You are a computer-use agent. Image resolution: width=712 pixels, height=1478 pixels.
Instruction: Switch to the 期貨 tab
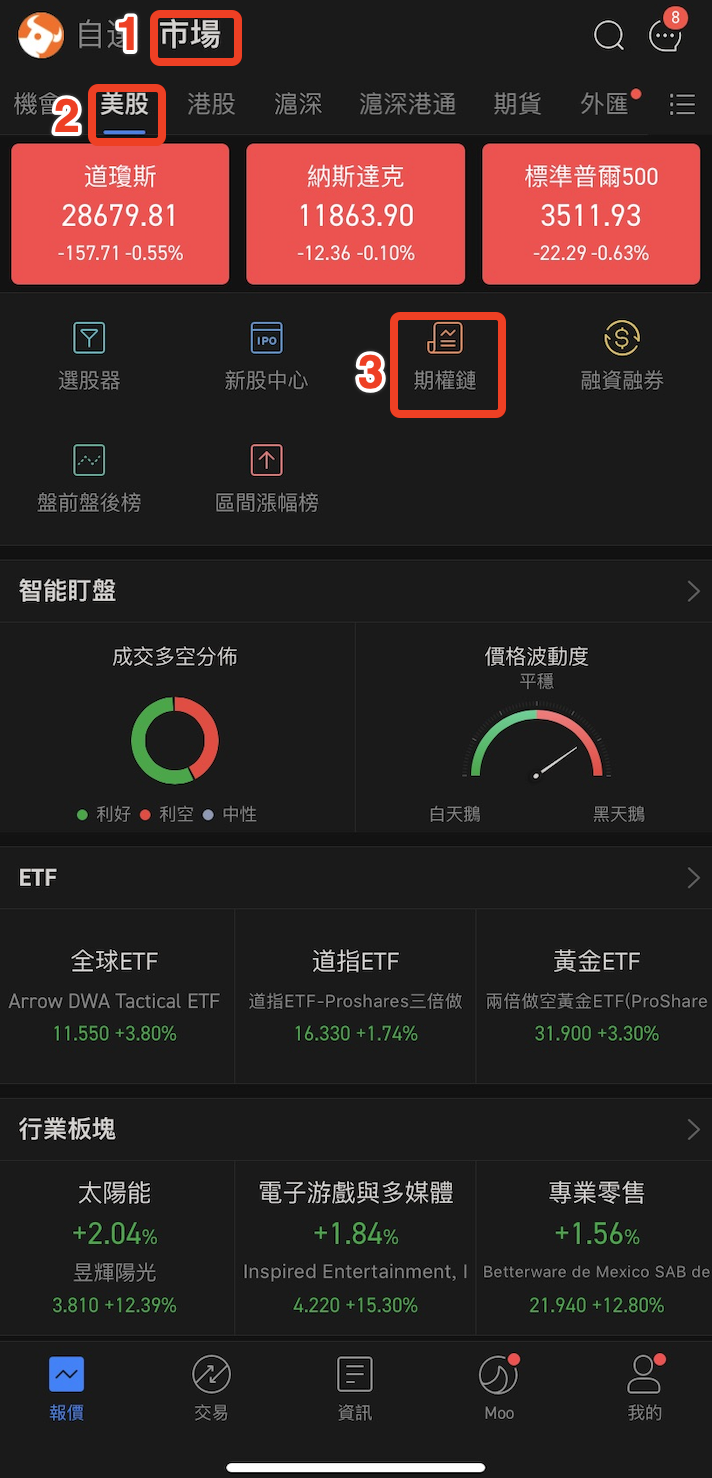517,103
